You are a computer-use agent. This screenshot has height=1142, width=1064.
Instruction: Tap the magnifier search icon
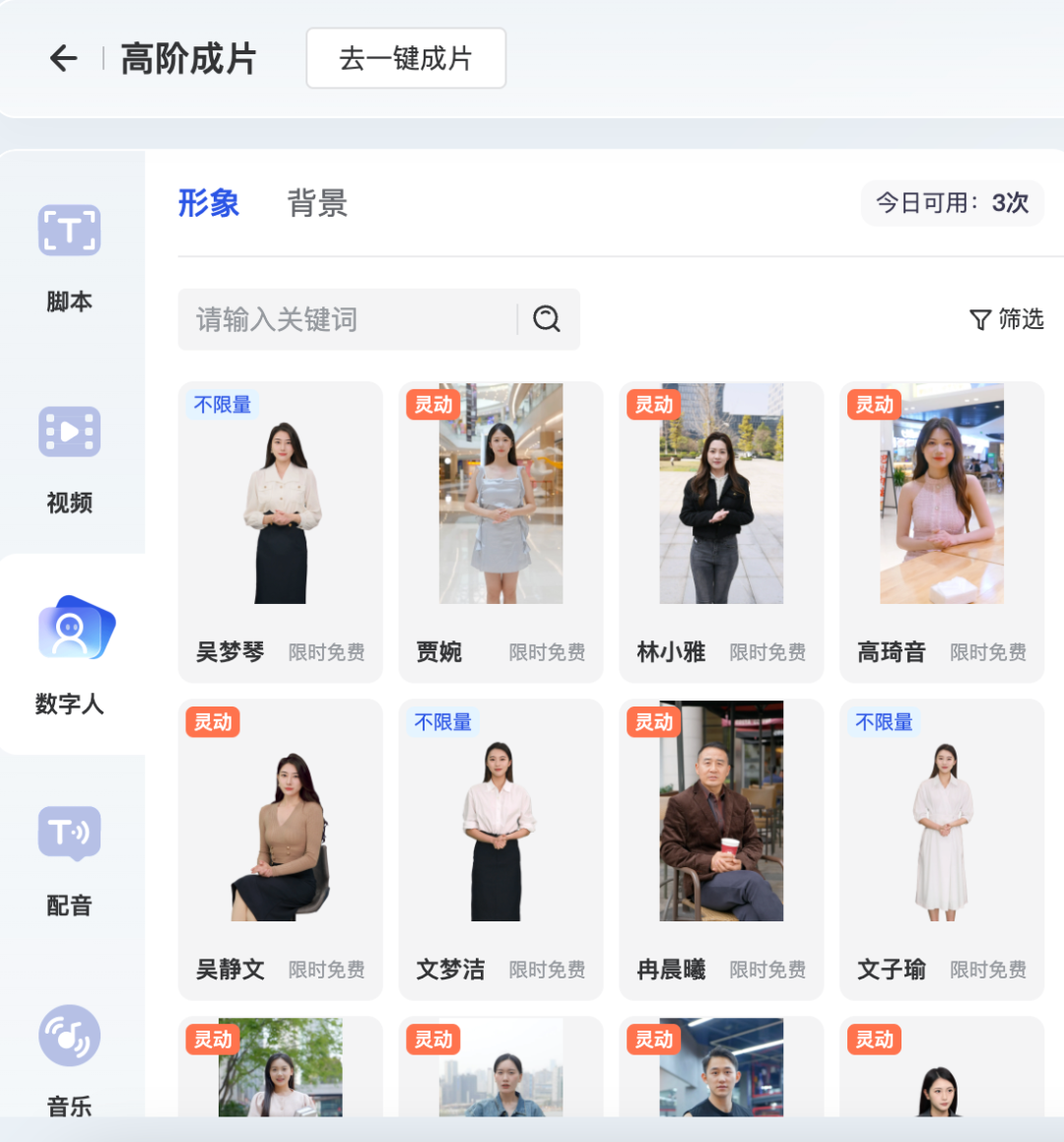tap(547, 319)
